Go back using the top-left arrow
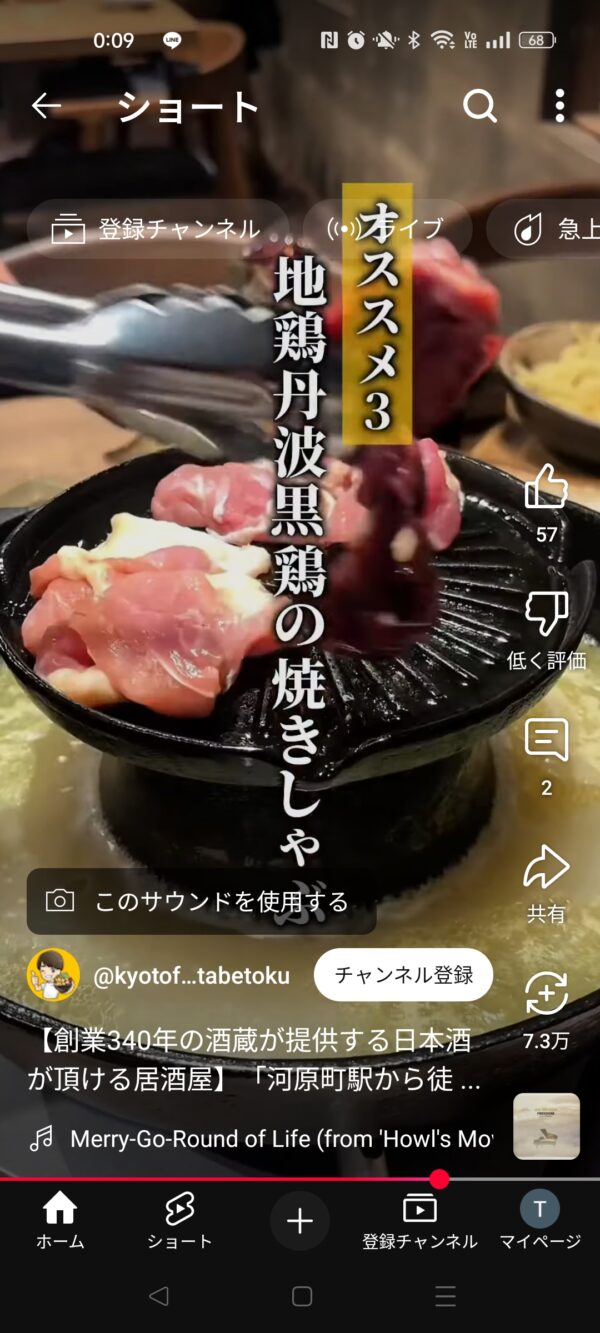Screen dimensions: 600x1333 pos(46,106)
